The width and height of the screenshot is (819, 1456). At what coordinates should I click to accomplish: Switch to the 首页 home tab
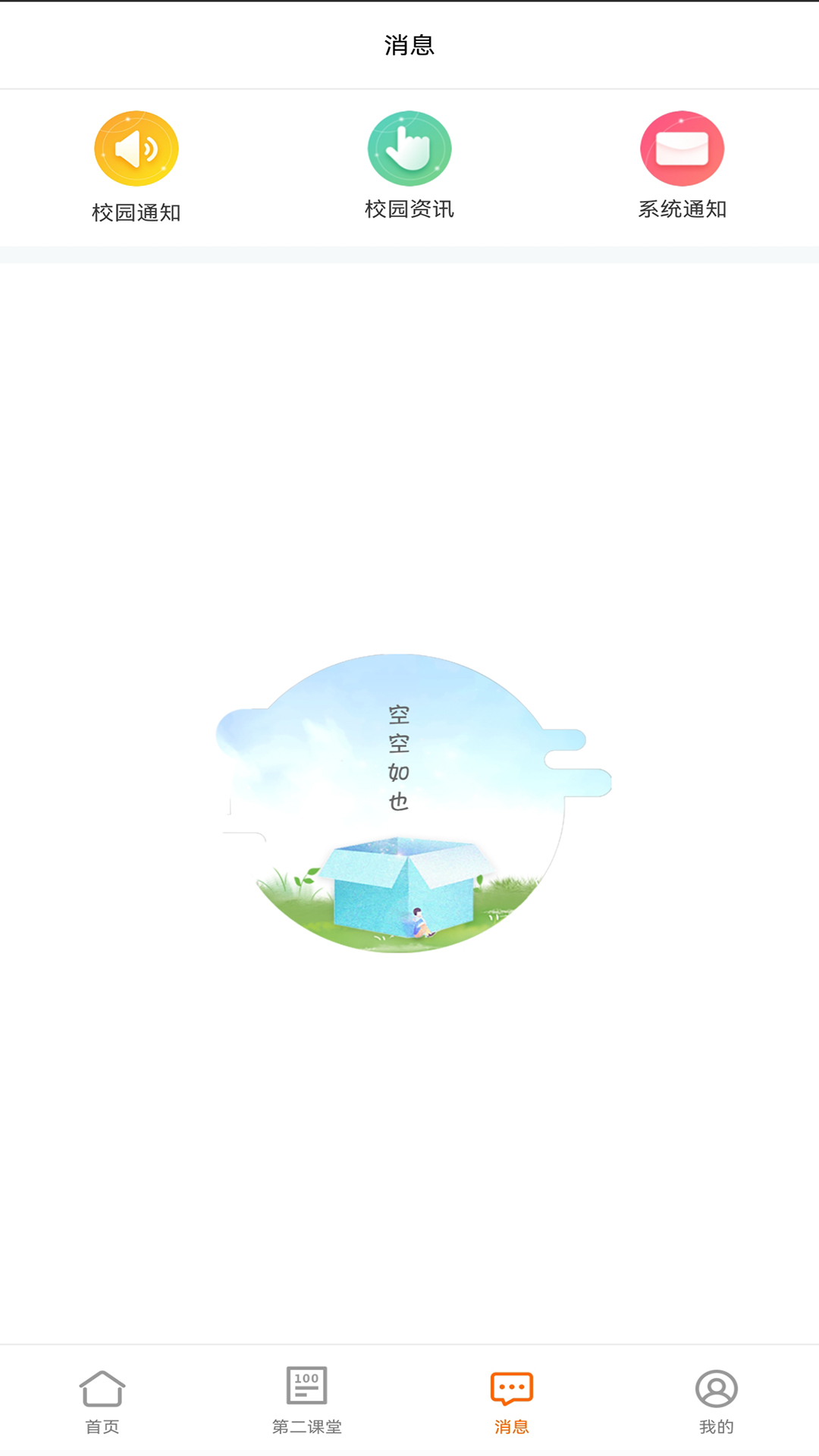tap(102, 1401)
